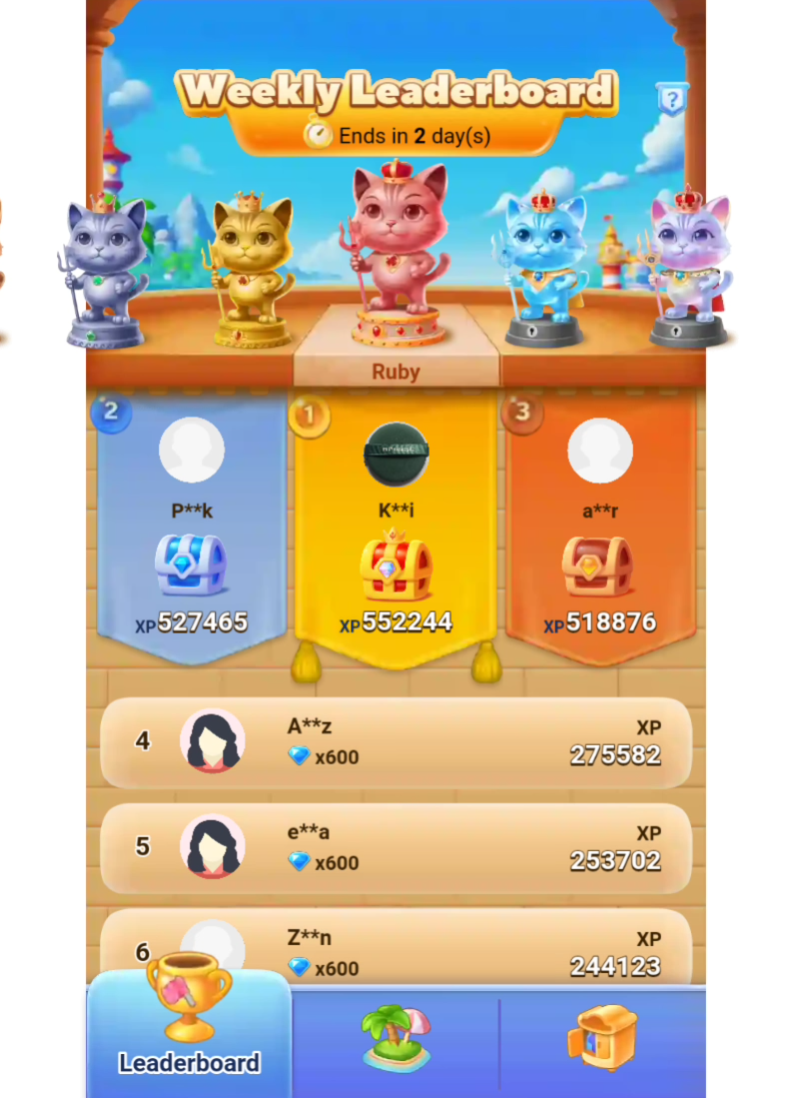Open rank 5 player e**a row

click(x=396, y=848)
